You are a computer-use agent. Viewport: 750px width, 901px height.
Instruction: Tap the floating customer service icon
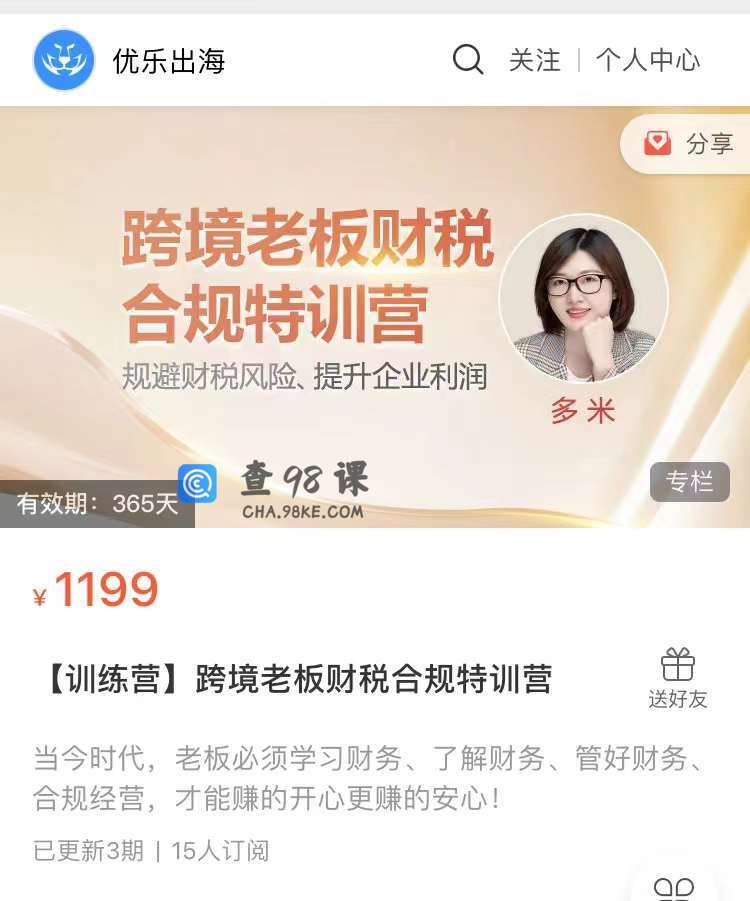click(674, 888)
